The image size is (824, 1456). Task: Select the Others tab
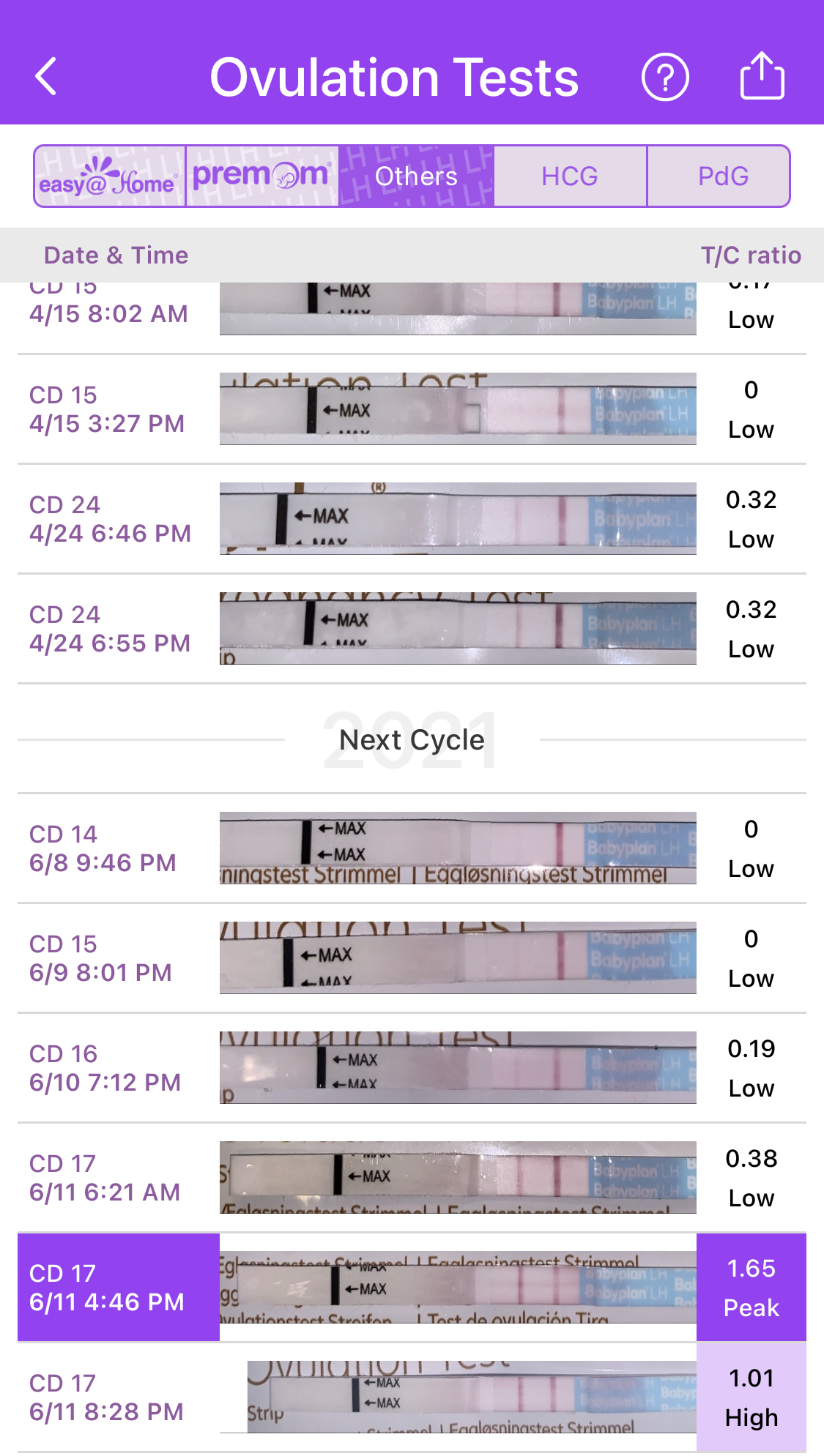(416, 176)
